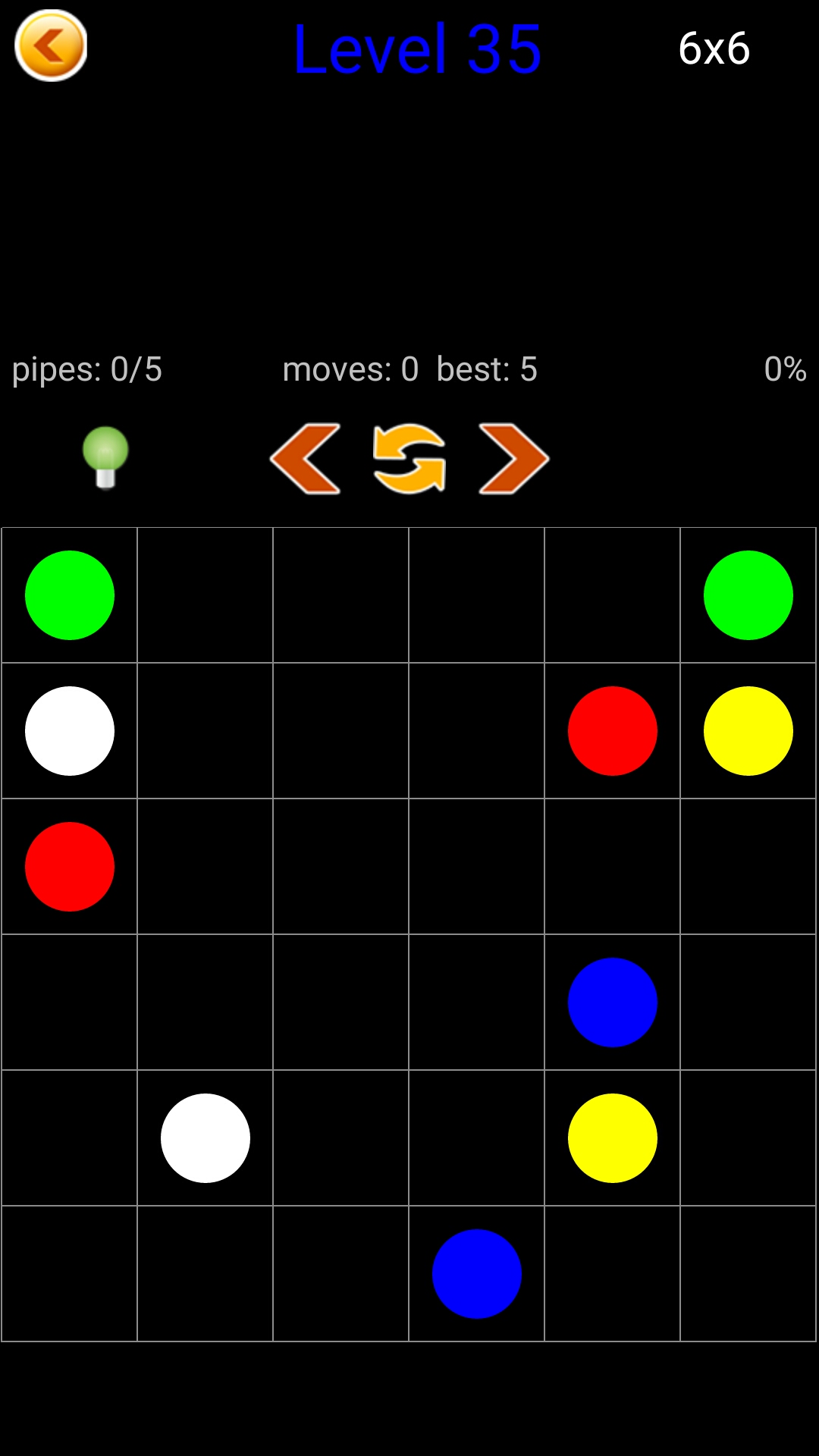Image resolution: width=819 pixels, height=1456 pixels.
Task: Select the red dot below the white dot
Action: tap(70, 867)
